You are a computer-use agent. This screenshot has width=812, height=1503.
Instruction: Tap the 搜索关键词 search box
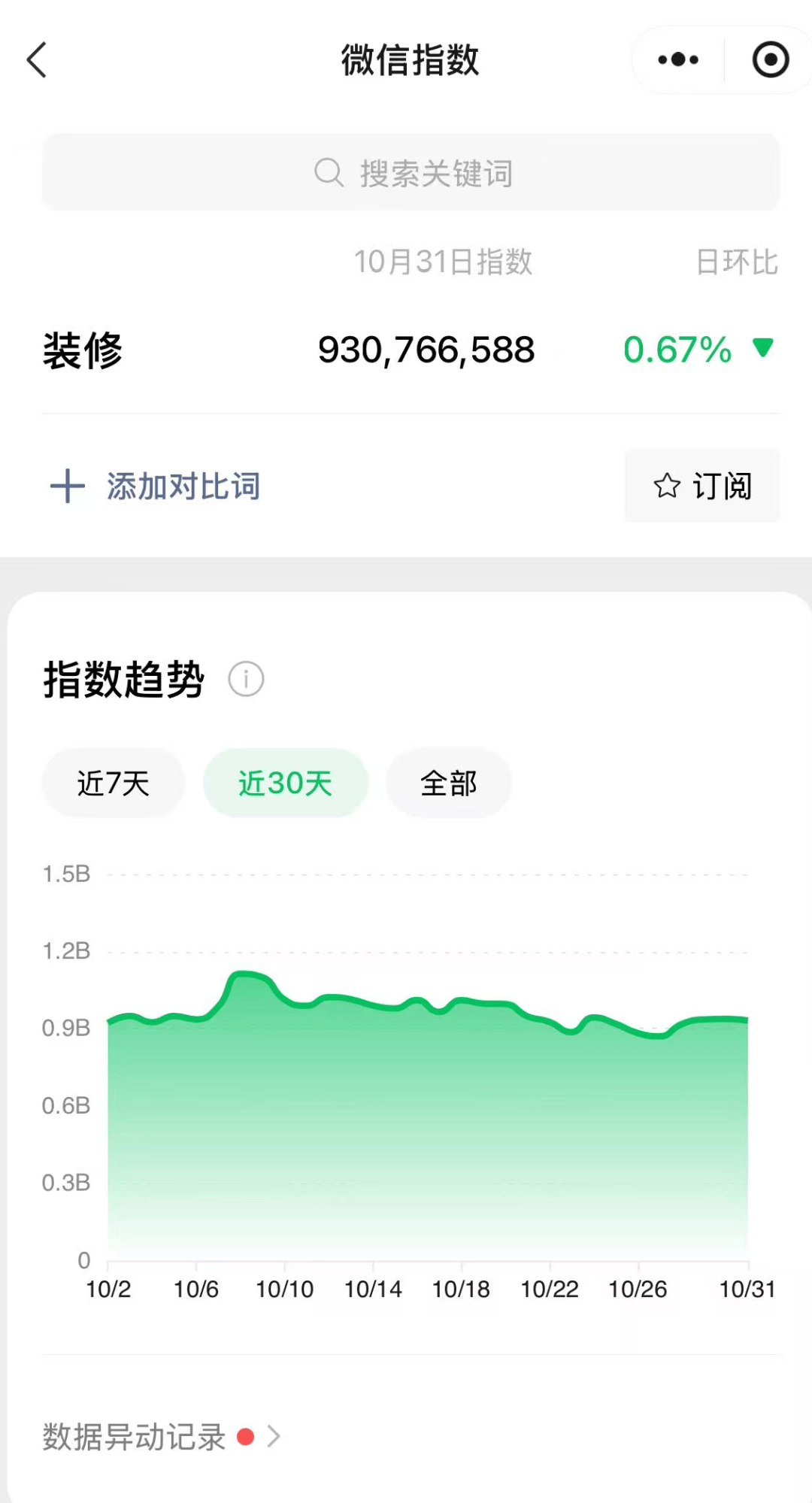pos(411,173)
